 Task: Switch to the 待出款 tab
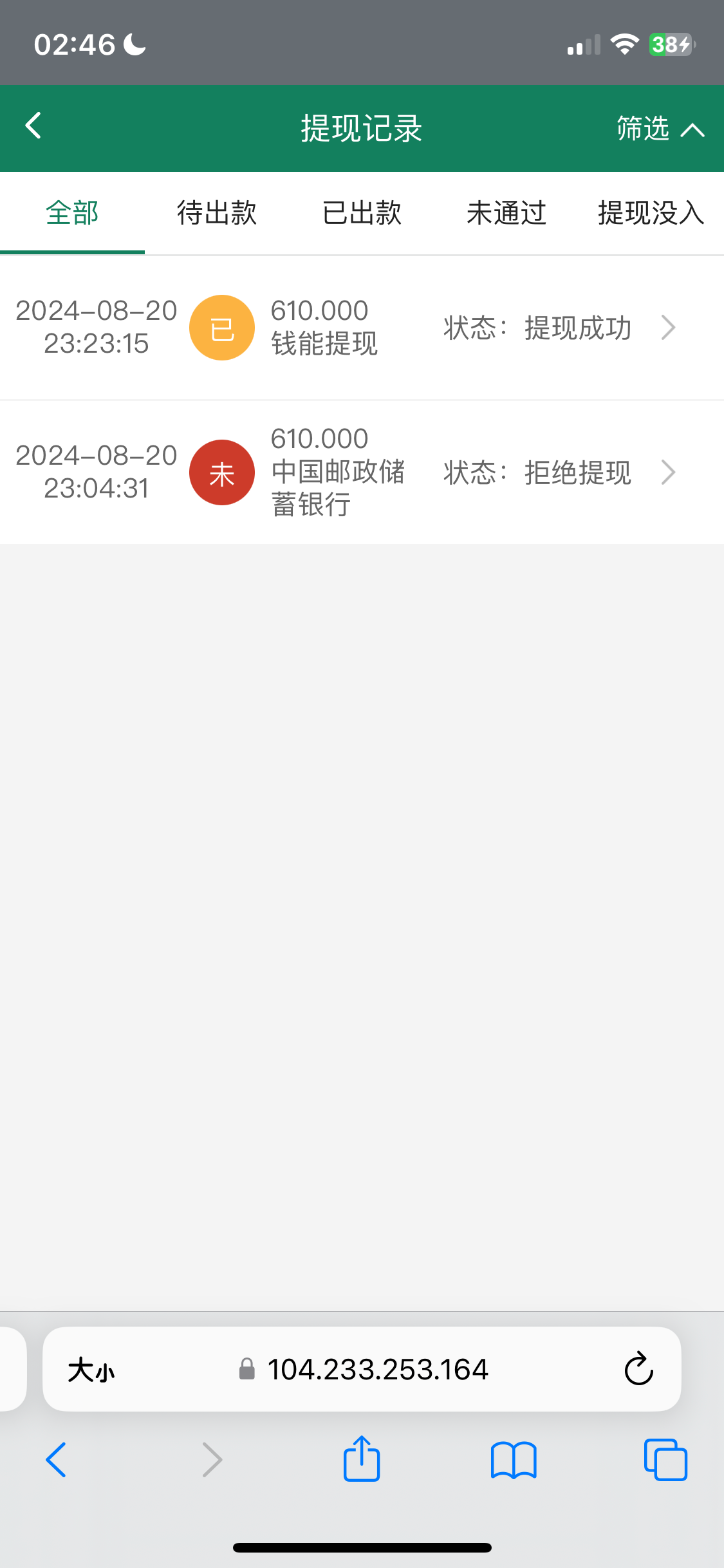click(x=217, y=213)
